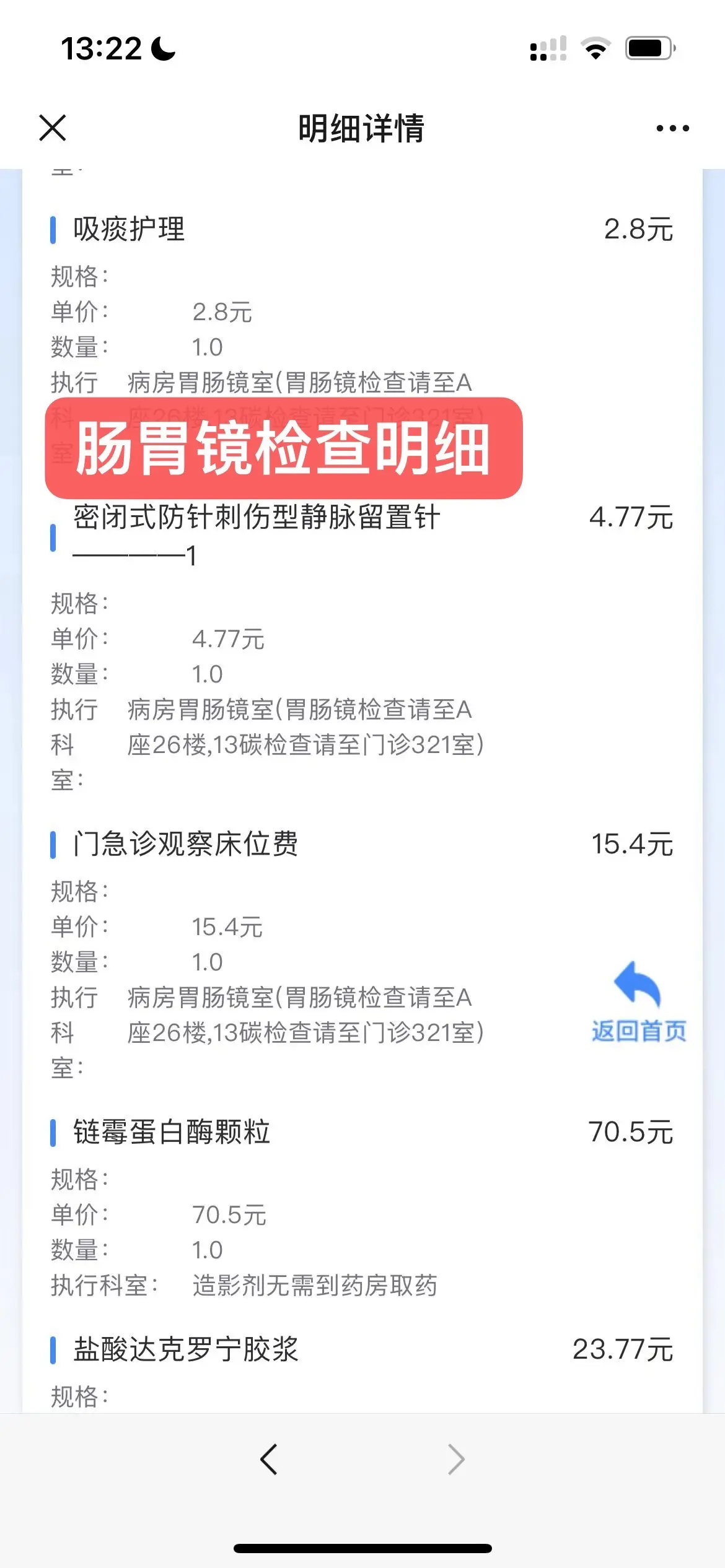Select the 明细详情 title tab
The width and height of the screenshot is (725, 1568).
pyautogui.click(x=362, y=128)
